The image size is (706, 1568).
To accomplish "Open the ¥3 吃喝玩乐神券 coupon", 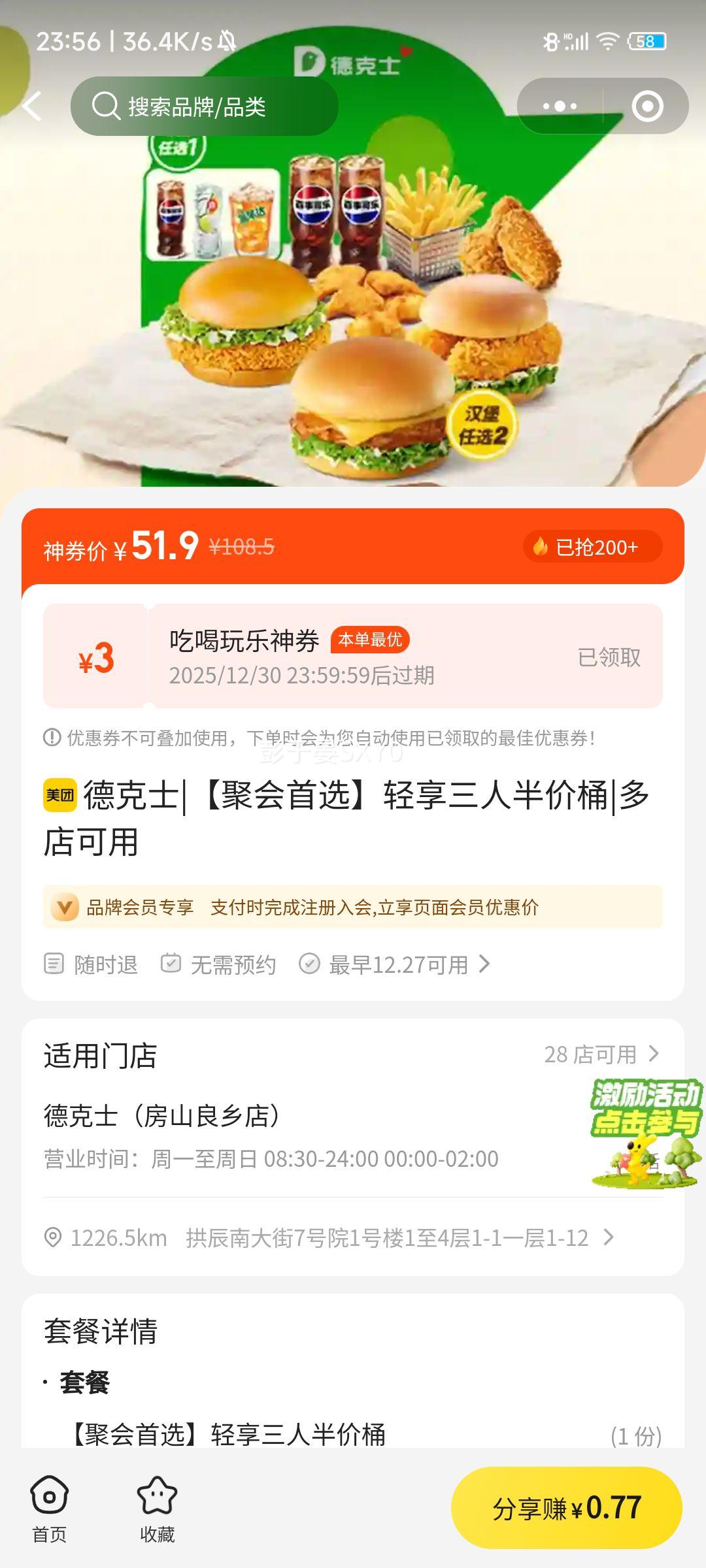I will pos(352,656).
